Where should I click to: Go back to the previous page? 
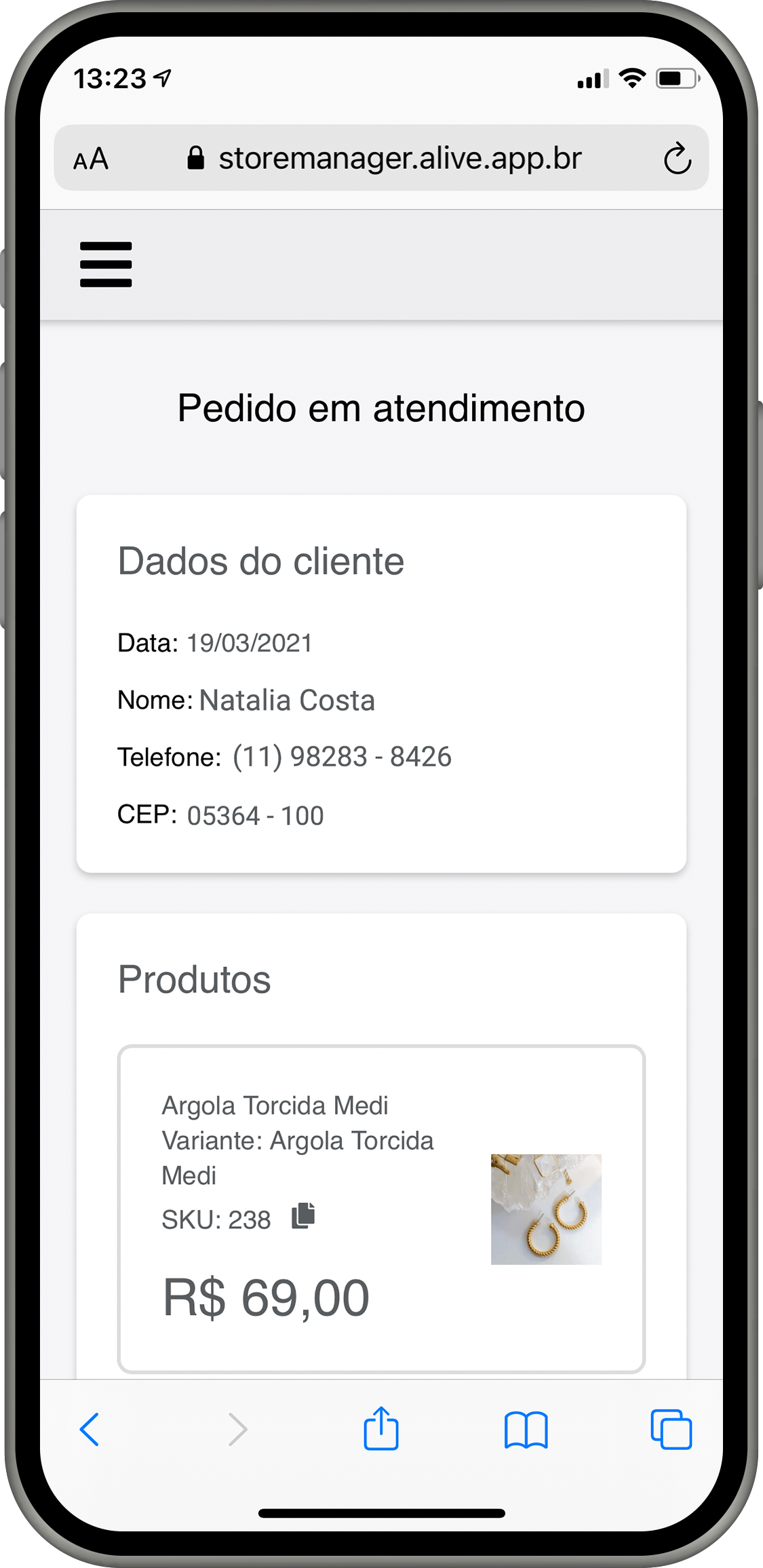[x=90, y=1430]
